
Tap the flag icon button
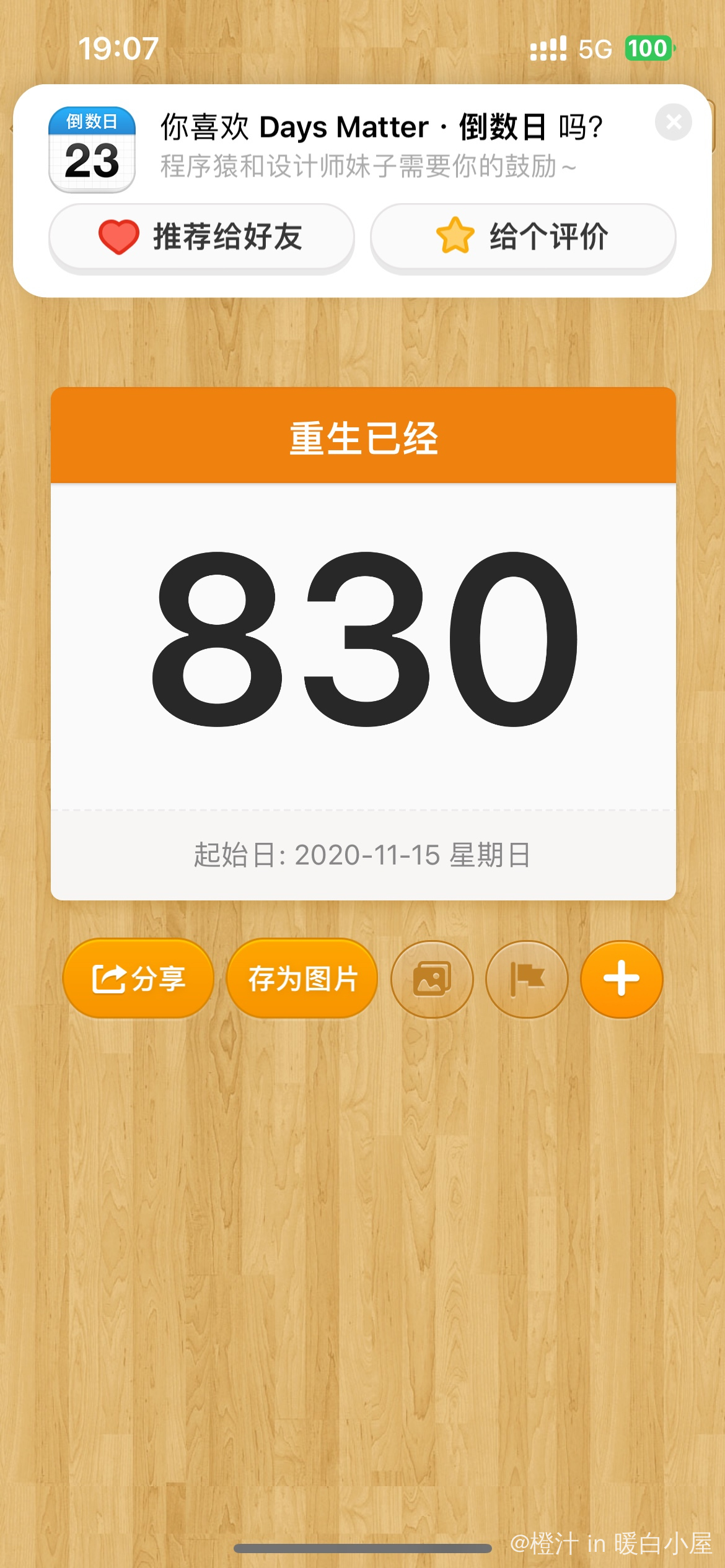[x=527, y=978]
